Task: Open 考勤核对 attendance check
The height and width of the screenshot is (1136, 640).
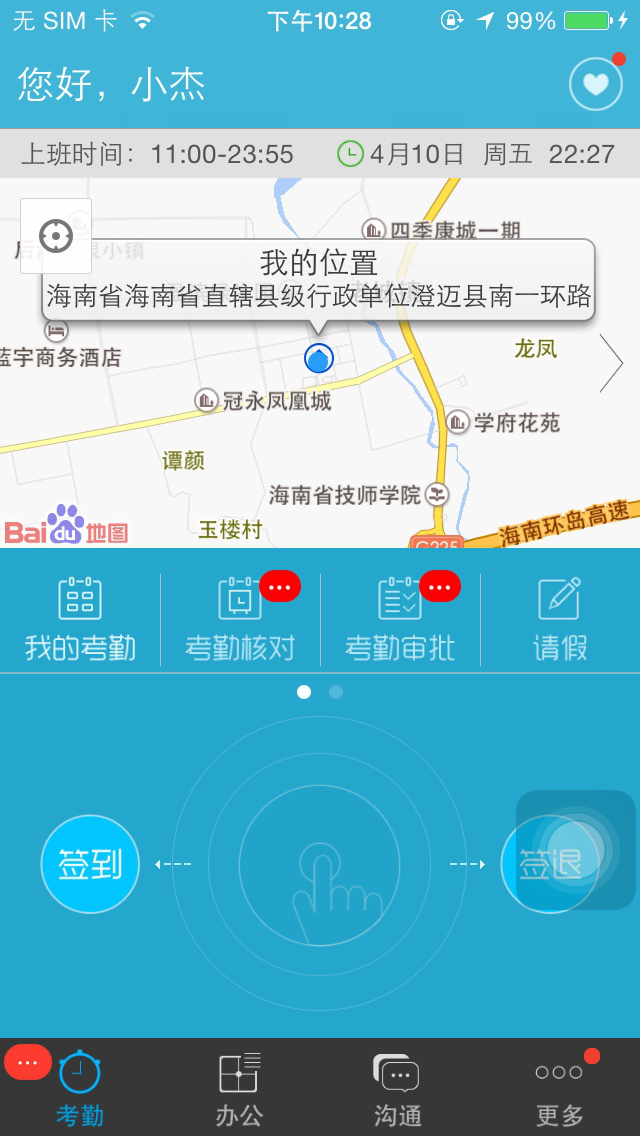Action: click(x=240, y=619)
